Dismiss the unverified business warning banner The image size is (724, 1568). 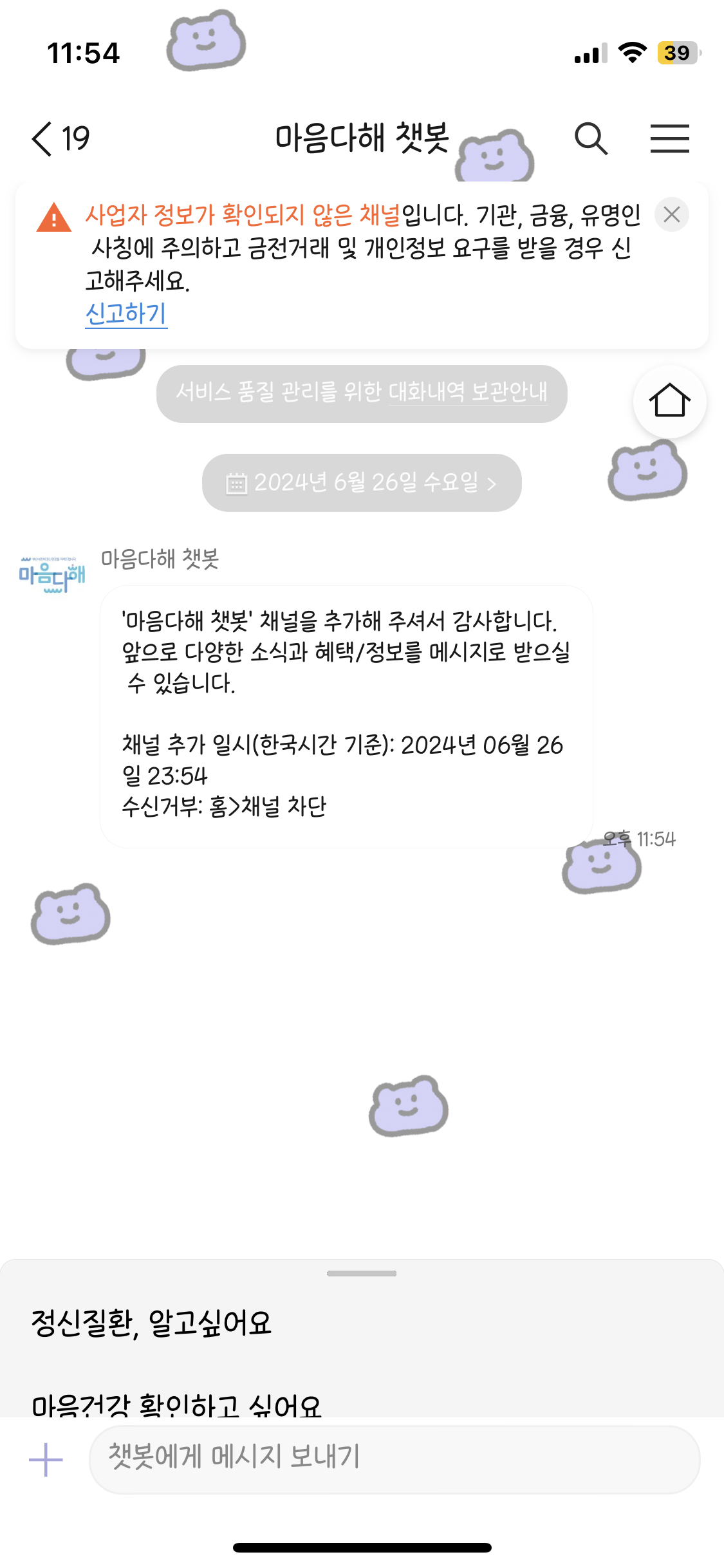point(671,215)
